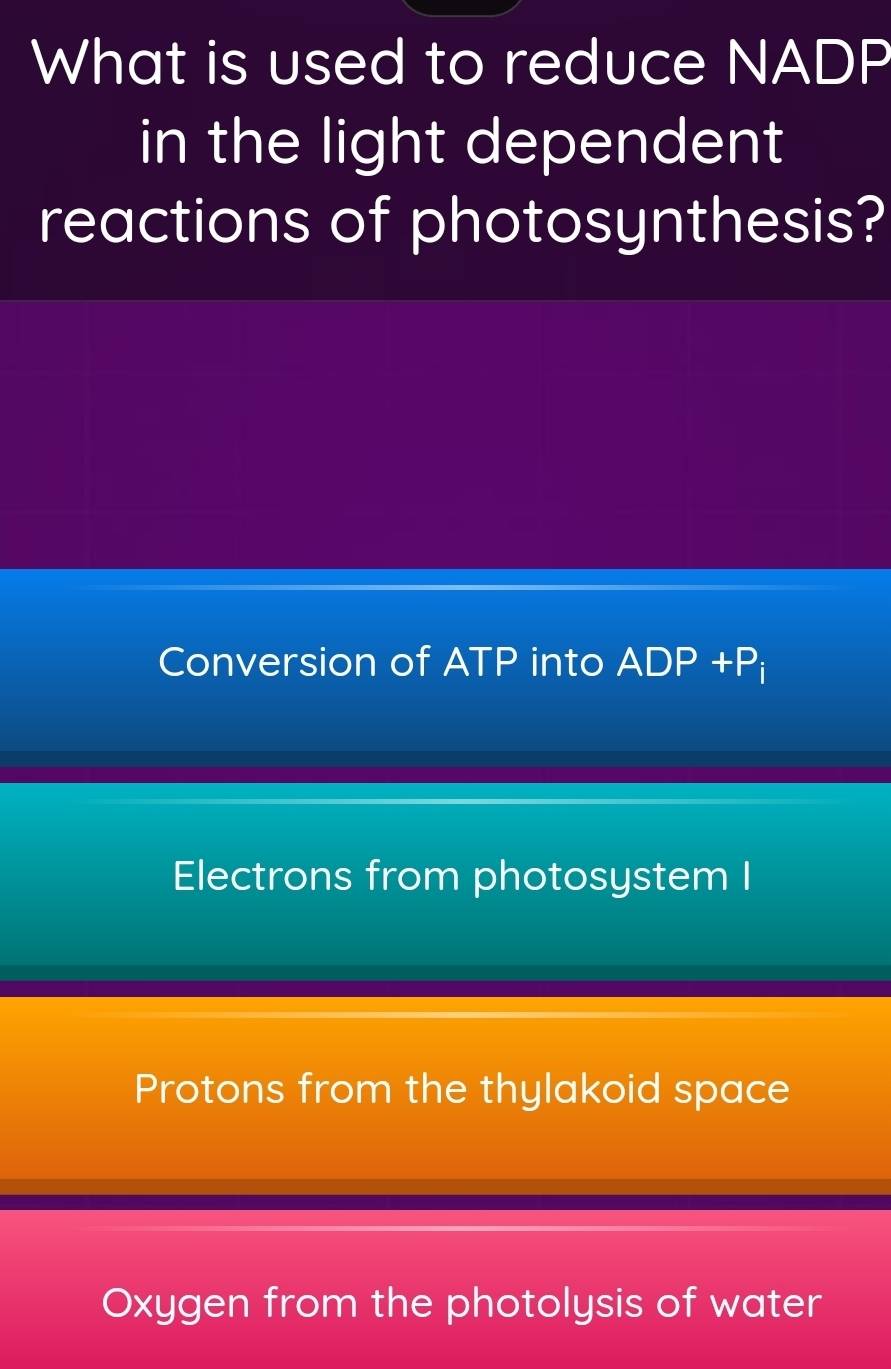Choose Electrons from photosystem I
Screen dimensions: 891x1369
[445, 877]
